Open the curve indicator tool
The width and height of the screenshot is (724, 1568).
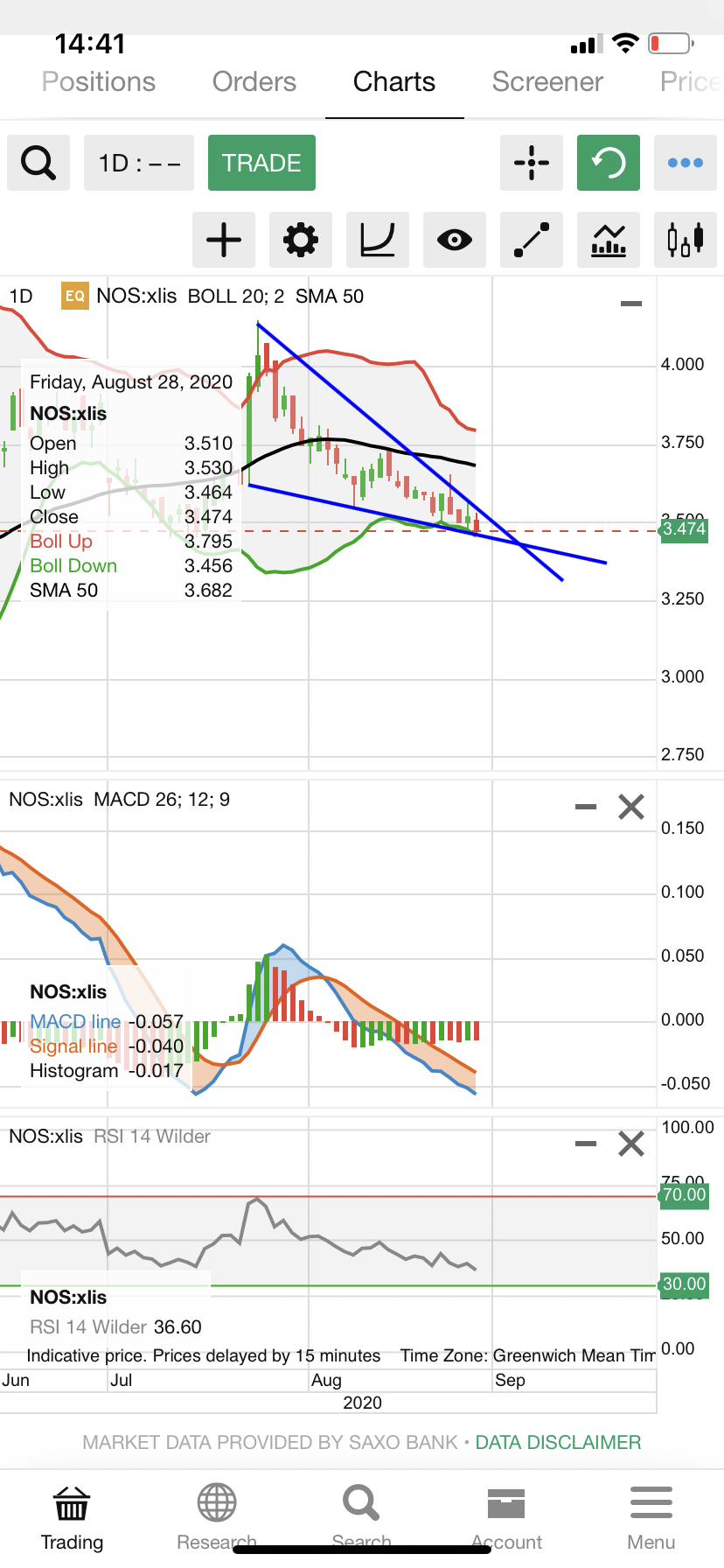(378, 240)
